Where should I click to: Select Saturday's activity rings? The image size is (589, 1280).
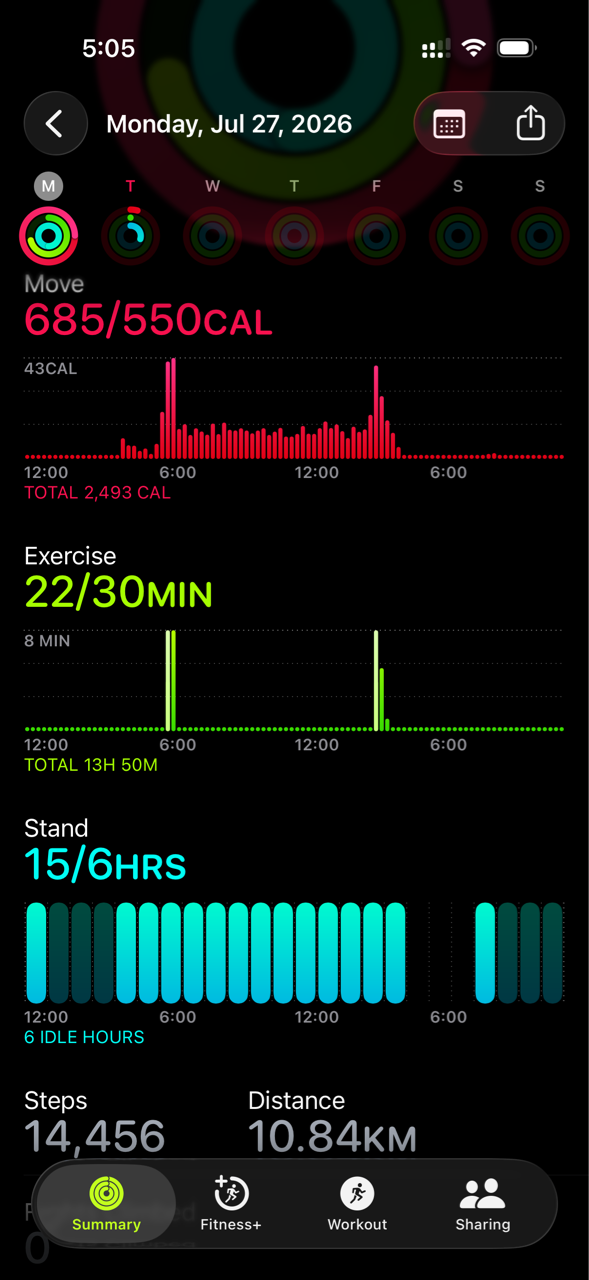point(458,237)
